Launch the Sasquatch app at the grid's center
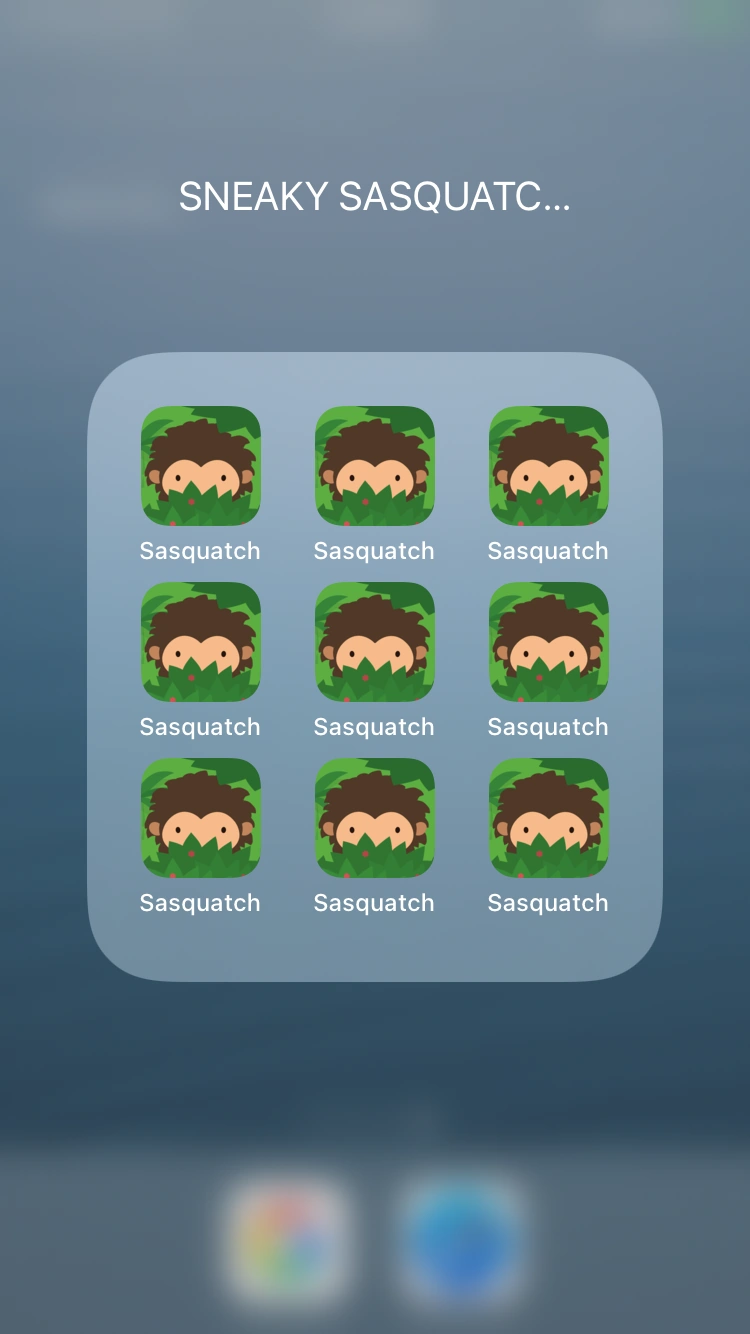The image size is (750, 1334). tap(374, 642)
